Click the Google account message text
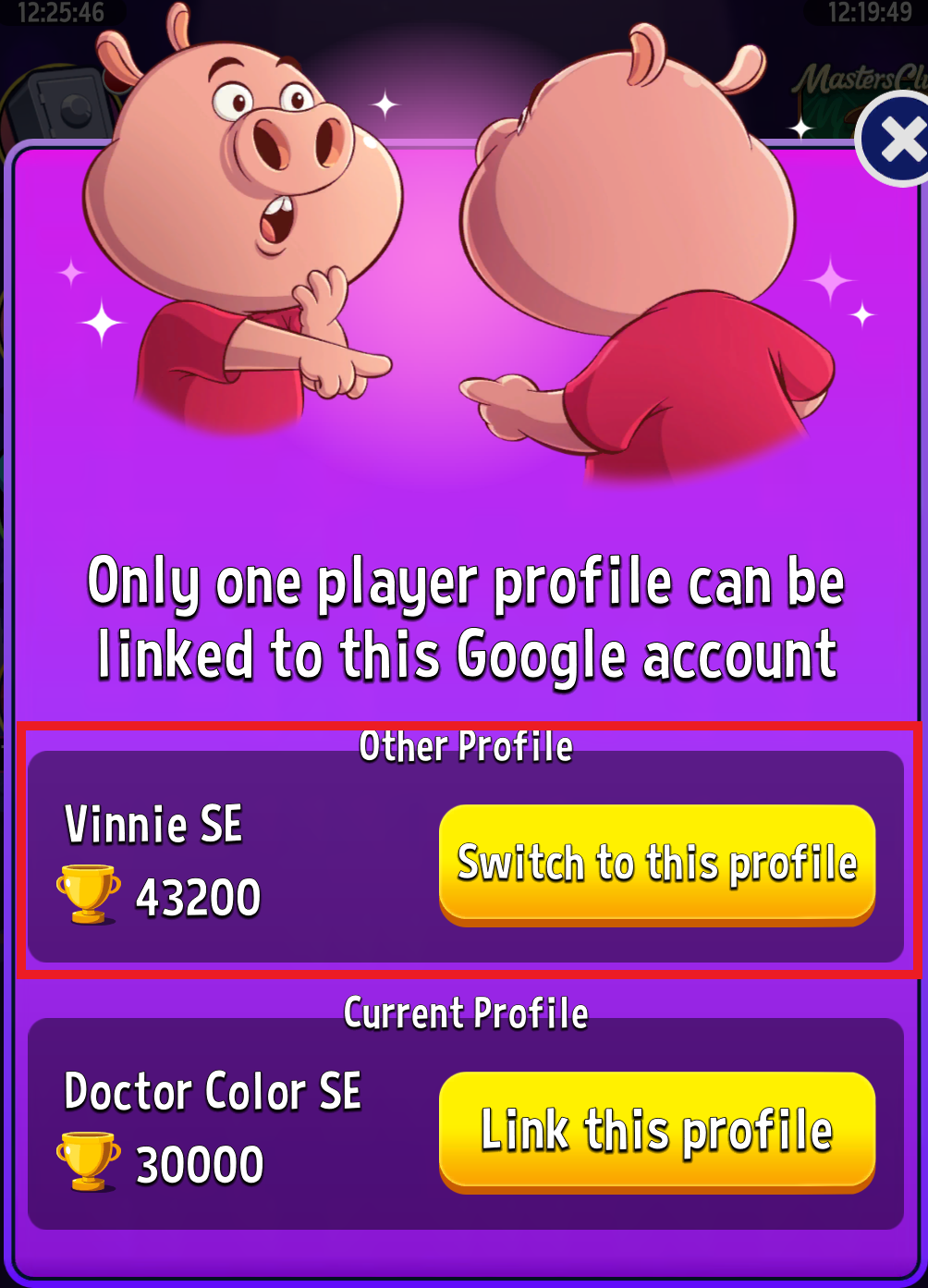Viewport: 928px width, 1288px height. [464, 618]
